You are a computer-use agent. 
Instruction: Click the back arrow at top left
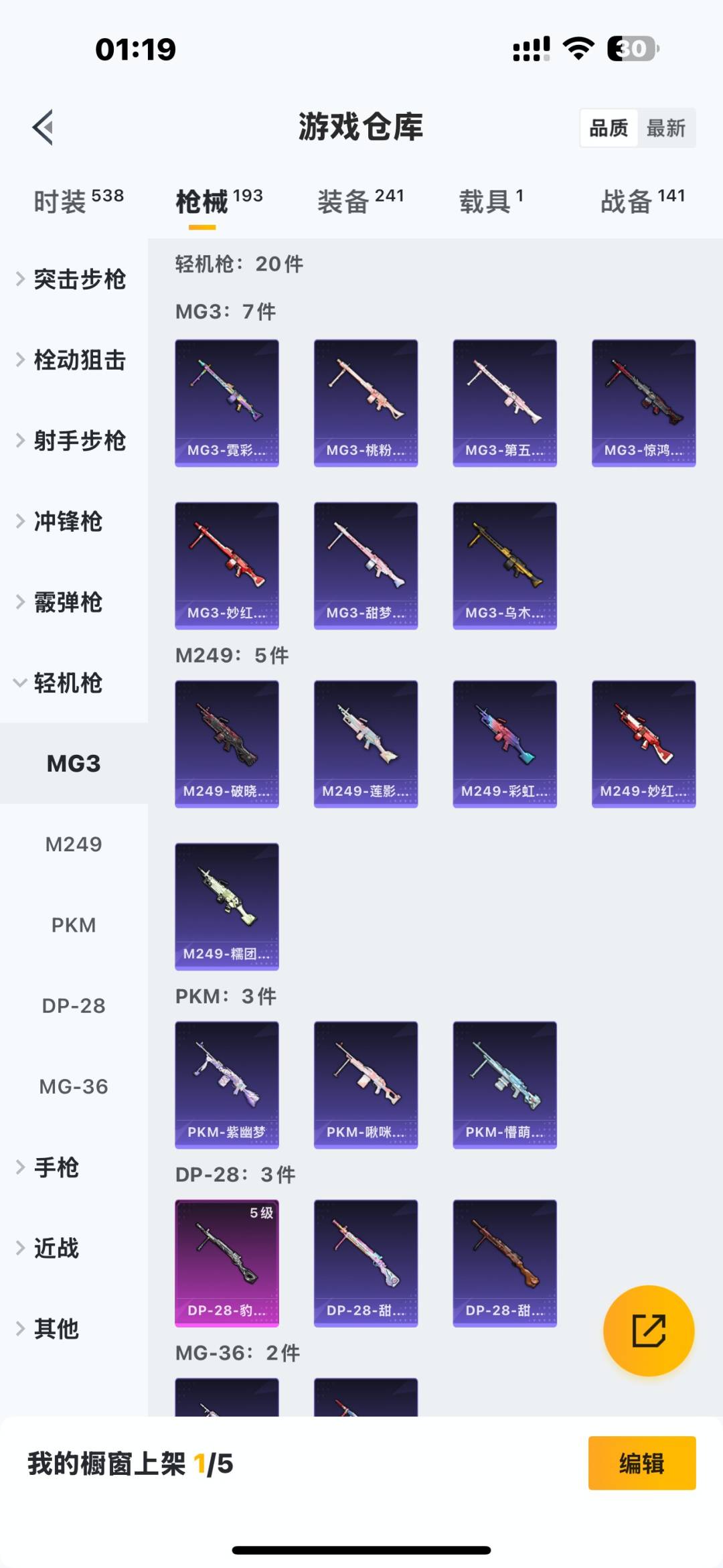tap(43, 127)
